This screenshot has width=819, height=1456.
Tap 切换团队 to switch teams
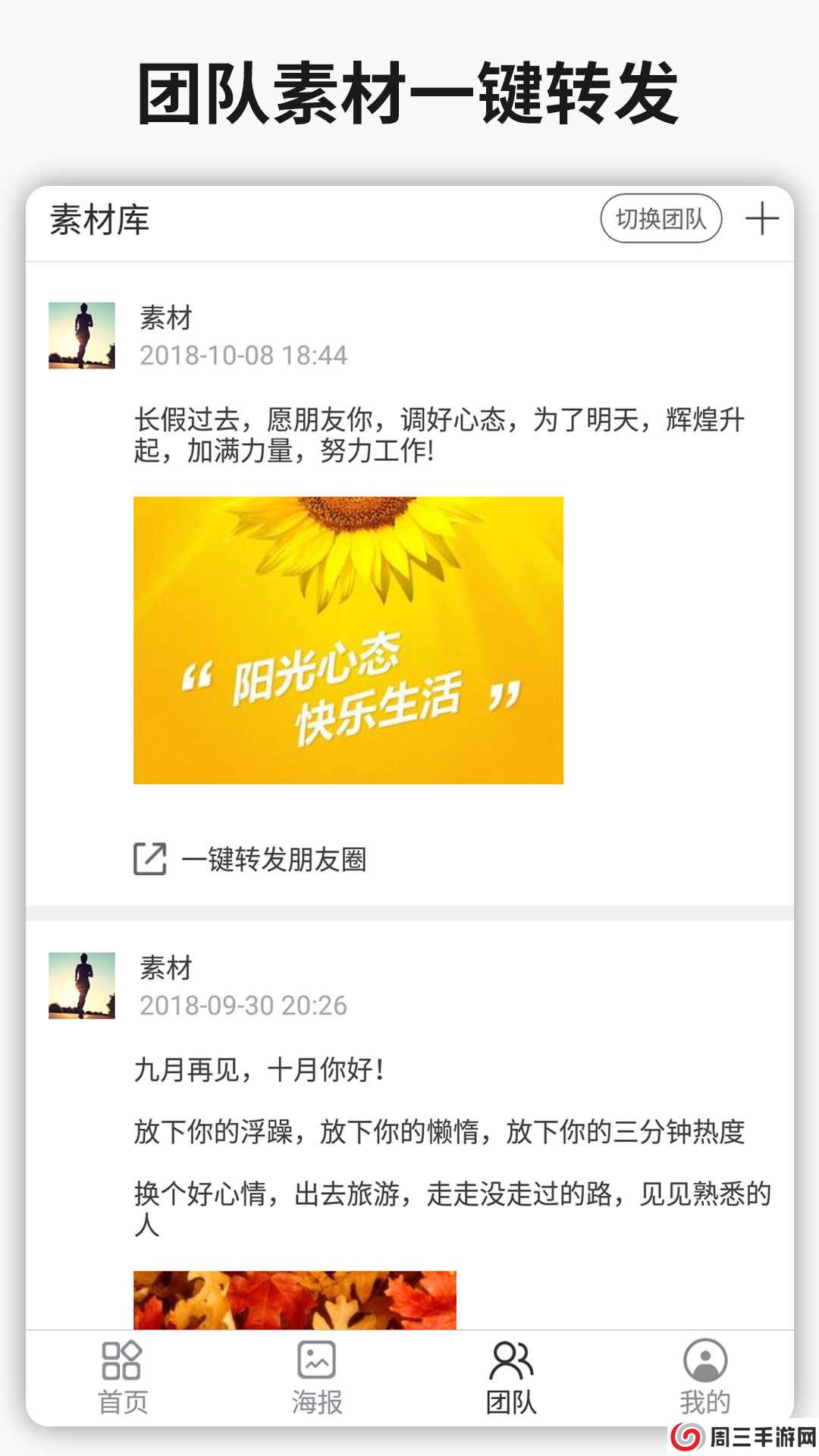click(x=660, y=218)
